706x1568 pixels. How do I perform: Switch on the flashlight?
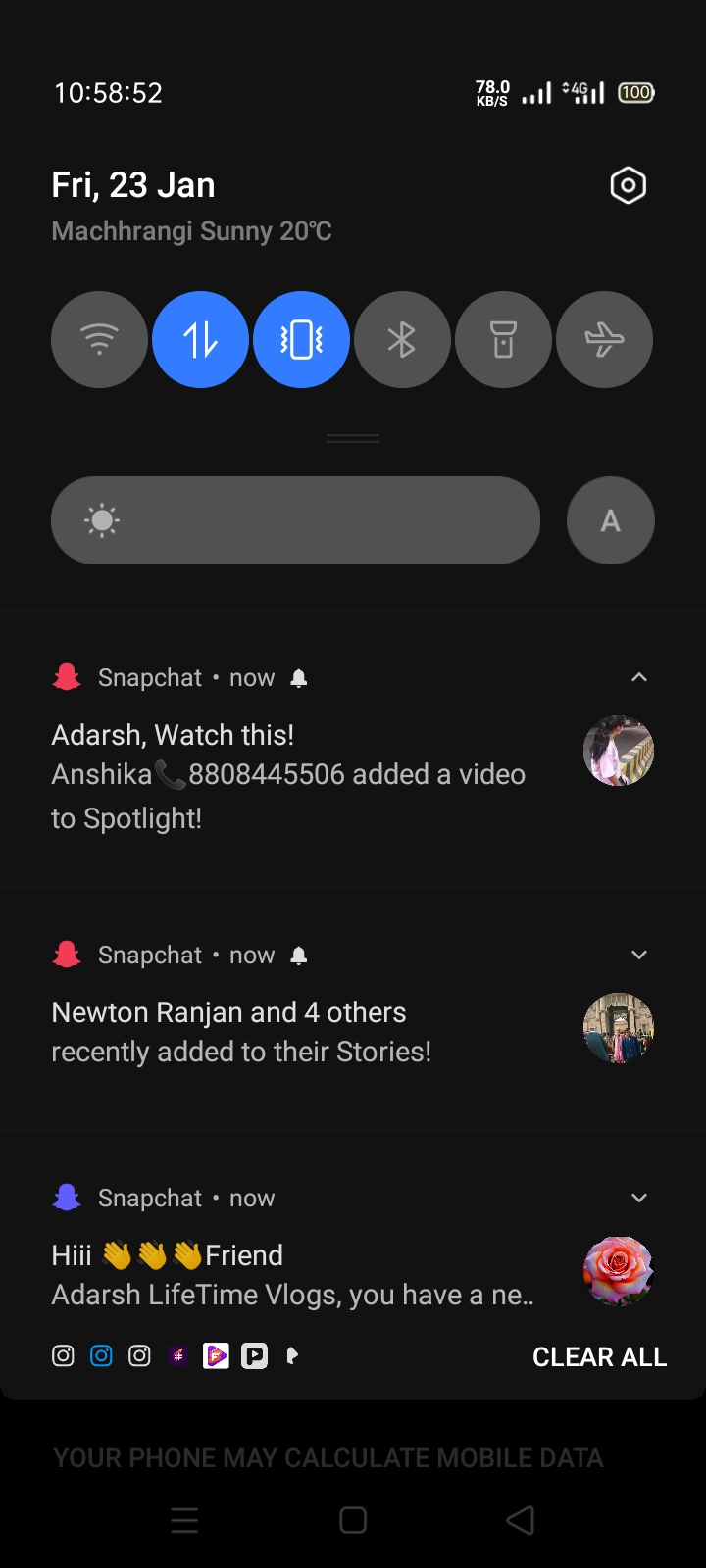tap(503, 340)
